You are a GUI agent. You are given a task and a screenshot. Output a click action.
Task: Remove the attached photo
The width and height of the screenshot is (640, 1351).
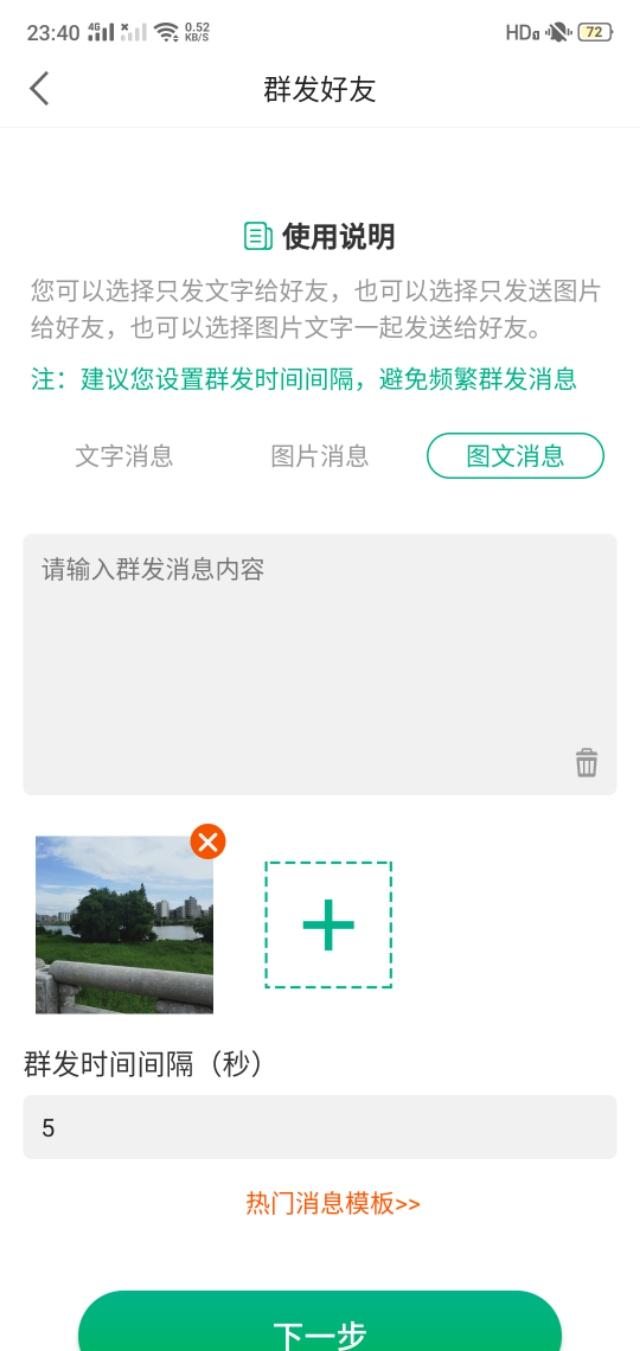click(208, 842)
